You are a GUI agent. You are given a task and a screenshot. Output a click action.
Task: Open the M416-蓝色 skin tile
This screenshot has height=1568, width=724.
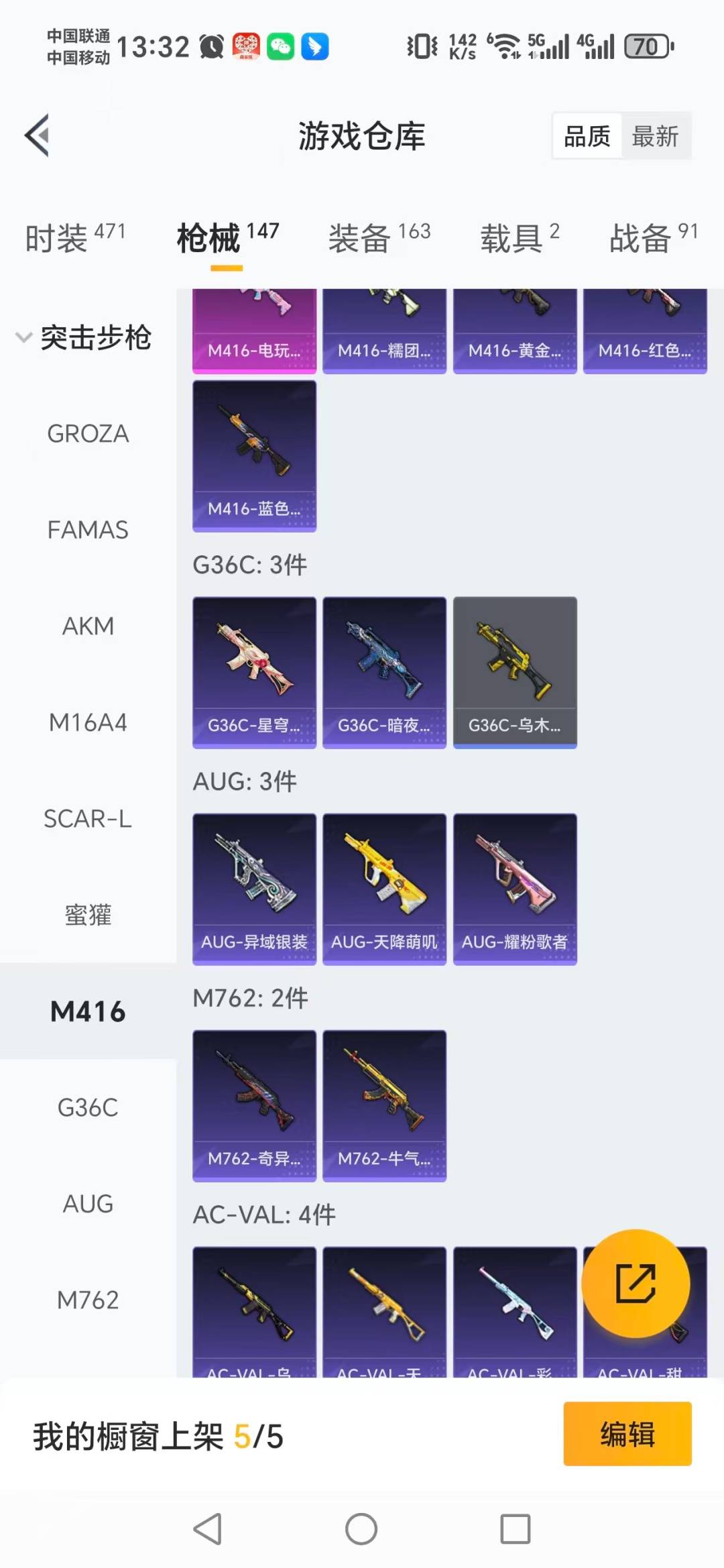[x=254, y=455]
